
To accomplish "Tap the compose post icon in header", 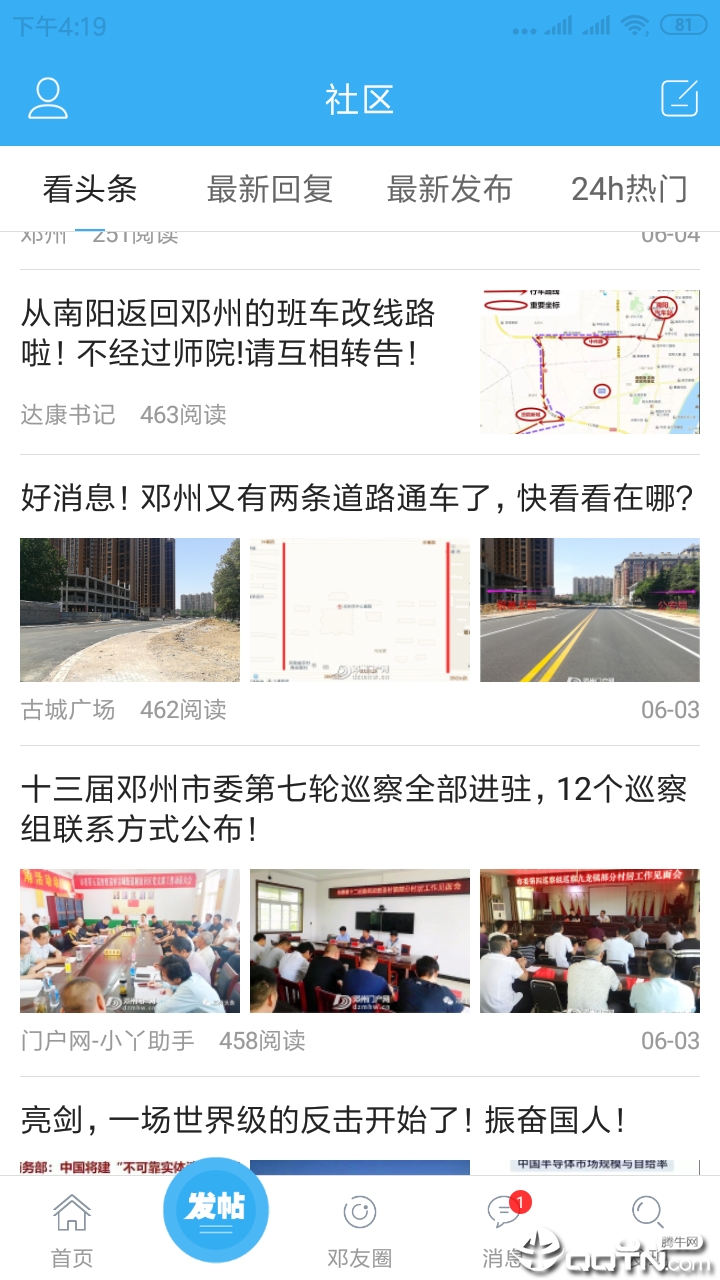I will [x=679, y=98].
